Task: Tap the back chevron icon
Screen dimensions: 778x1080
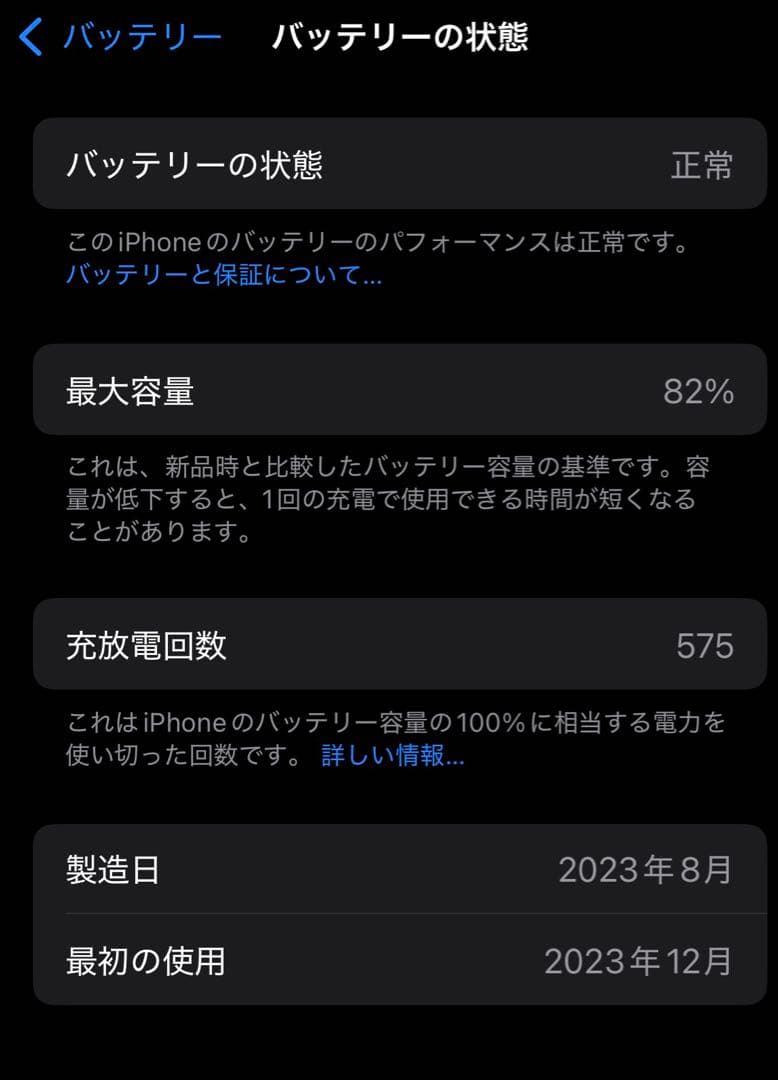Action: pyautogui.click(x=28, y=34)
